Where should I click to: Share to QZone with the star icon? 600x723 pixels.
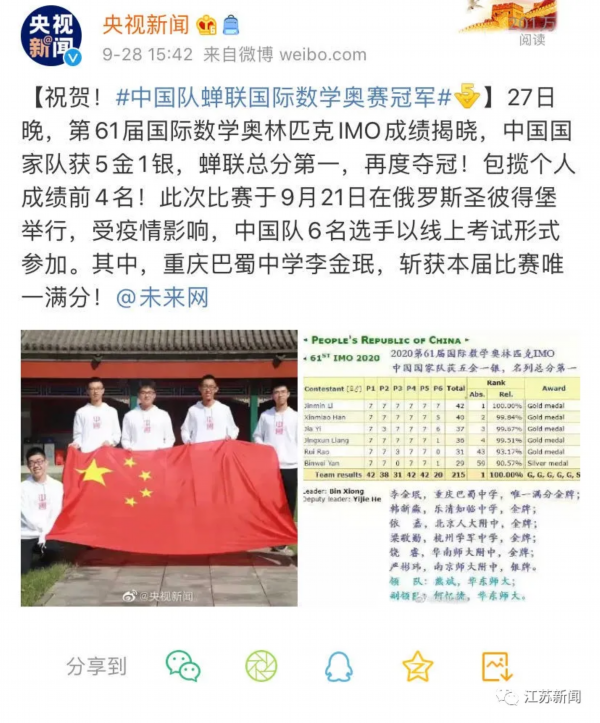pyautogui.click(x=417, y=665)
